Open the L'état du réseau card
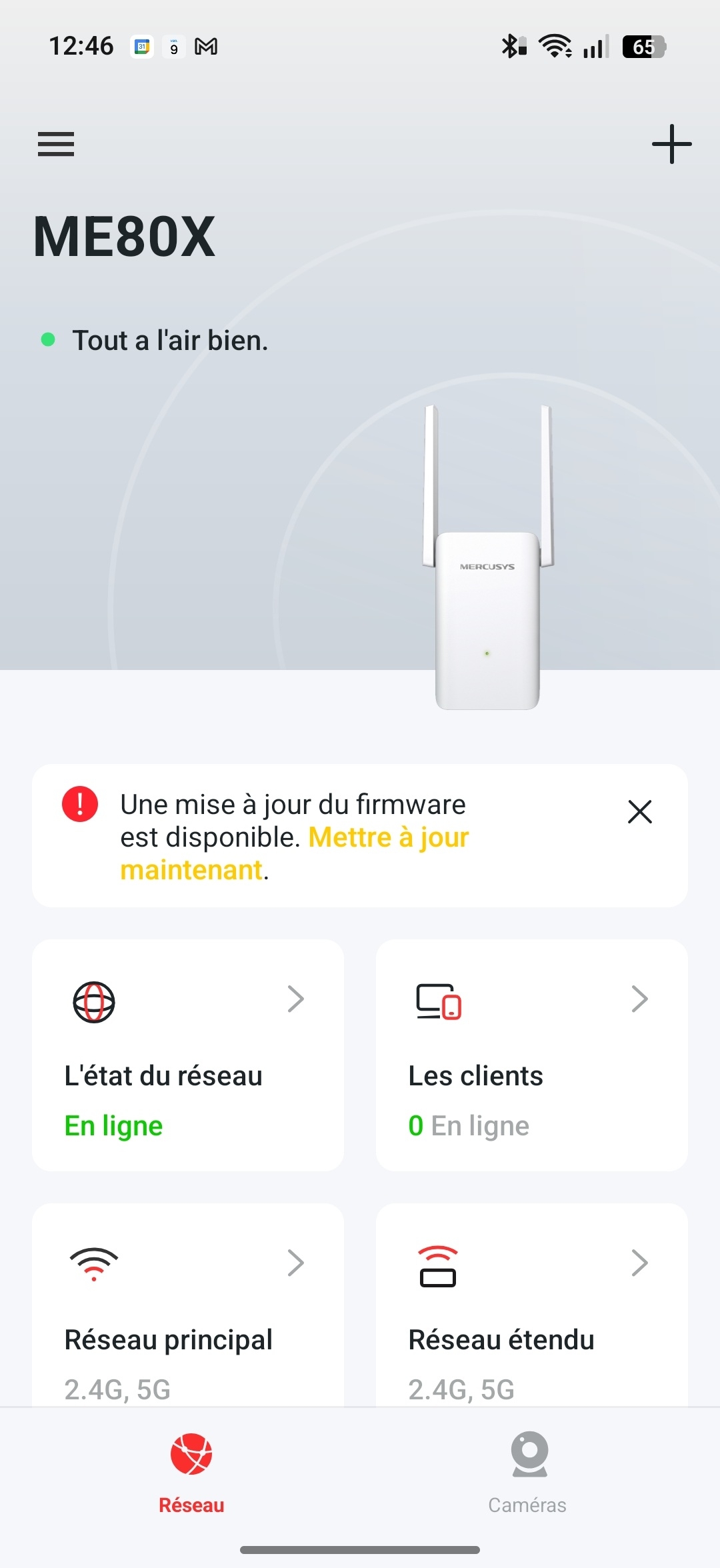The image size is (720, 1568). tap(188, 1055)
